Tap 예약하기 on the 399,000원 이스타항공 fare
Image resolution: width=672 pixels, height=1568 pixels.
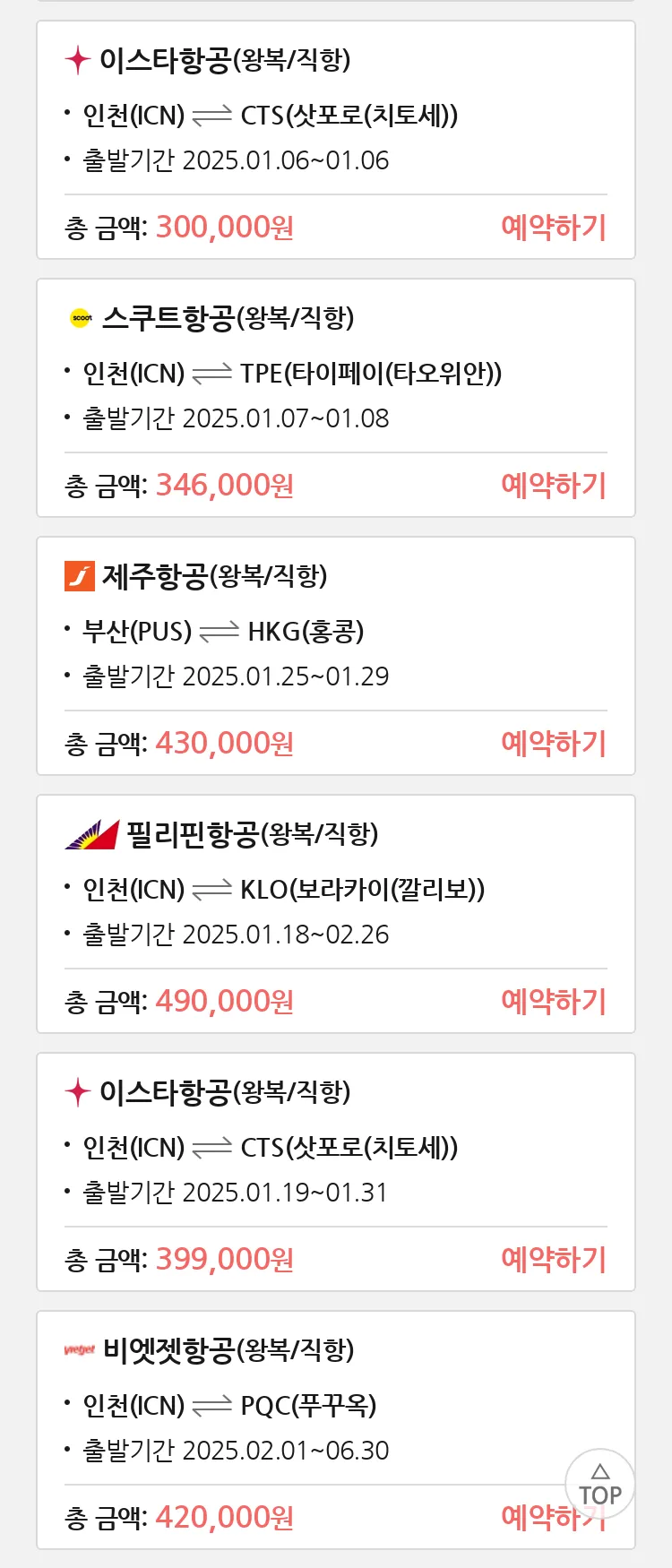(553, 1260)
